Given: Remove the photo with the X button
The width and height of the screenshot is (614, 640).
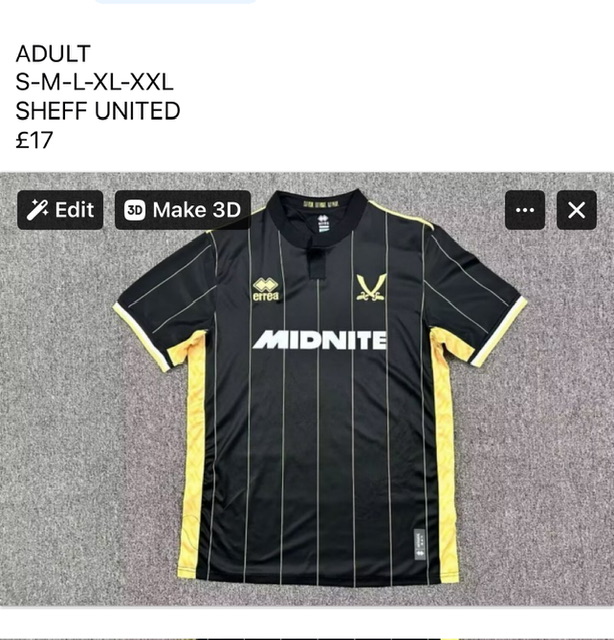Looking at the screenshot, I should (x=576, y=210).
